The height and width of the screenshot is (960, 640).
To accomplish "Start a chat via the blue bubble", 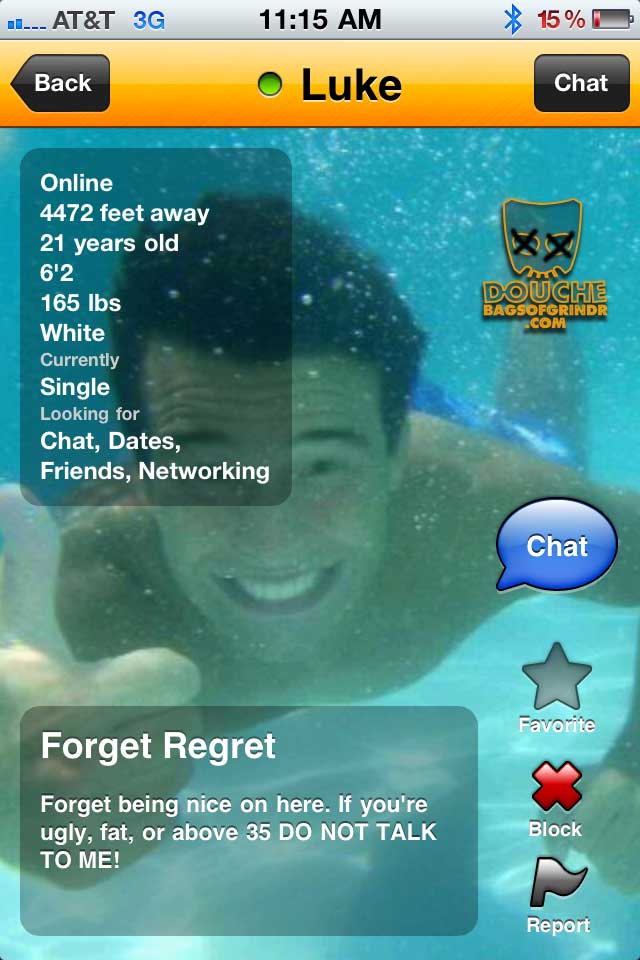I will [x=557, y=545].
